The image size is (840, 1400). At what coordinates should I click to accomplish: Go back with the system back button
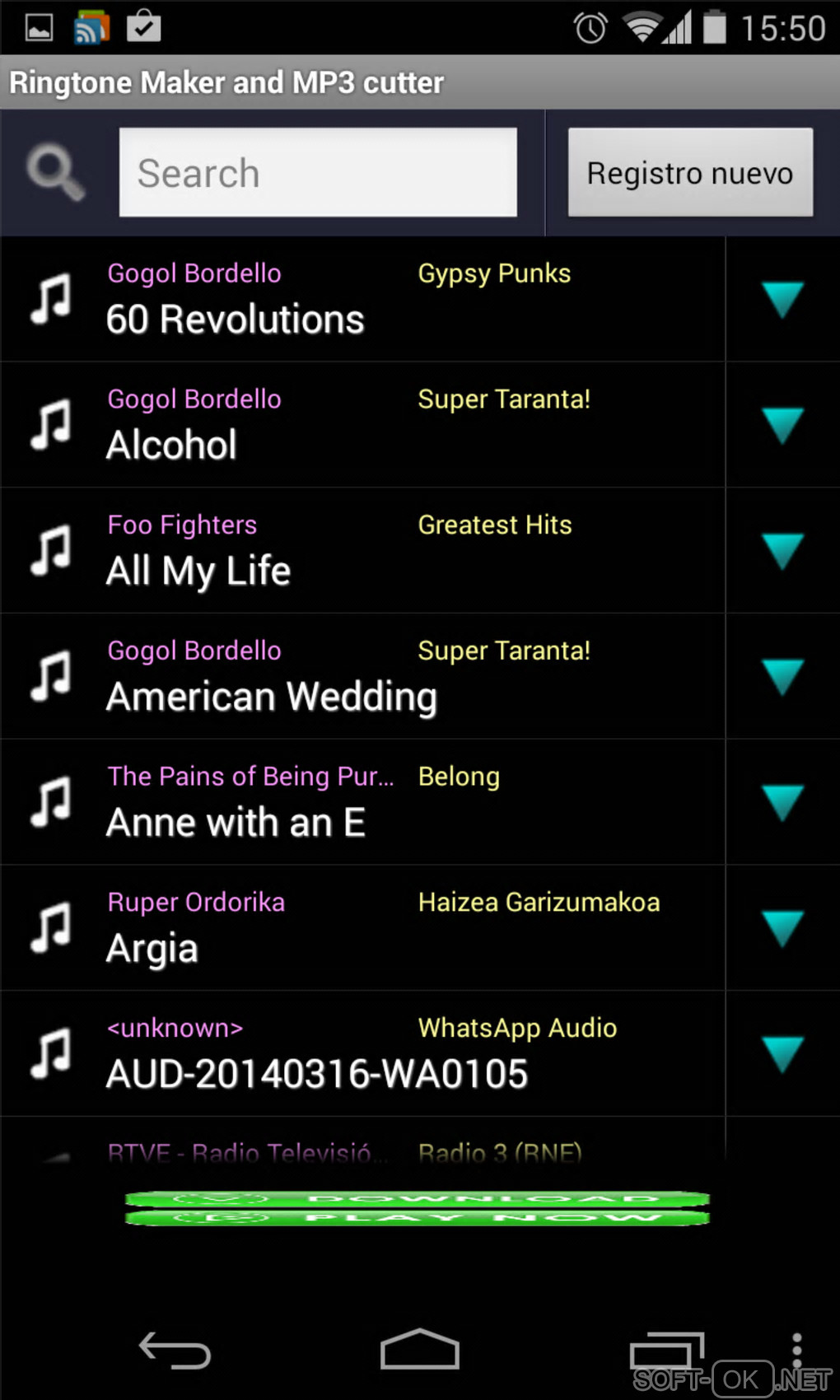click(x=175, y=1351)
